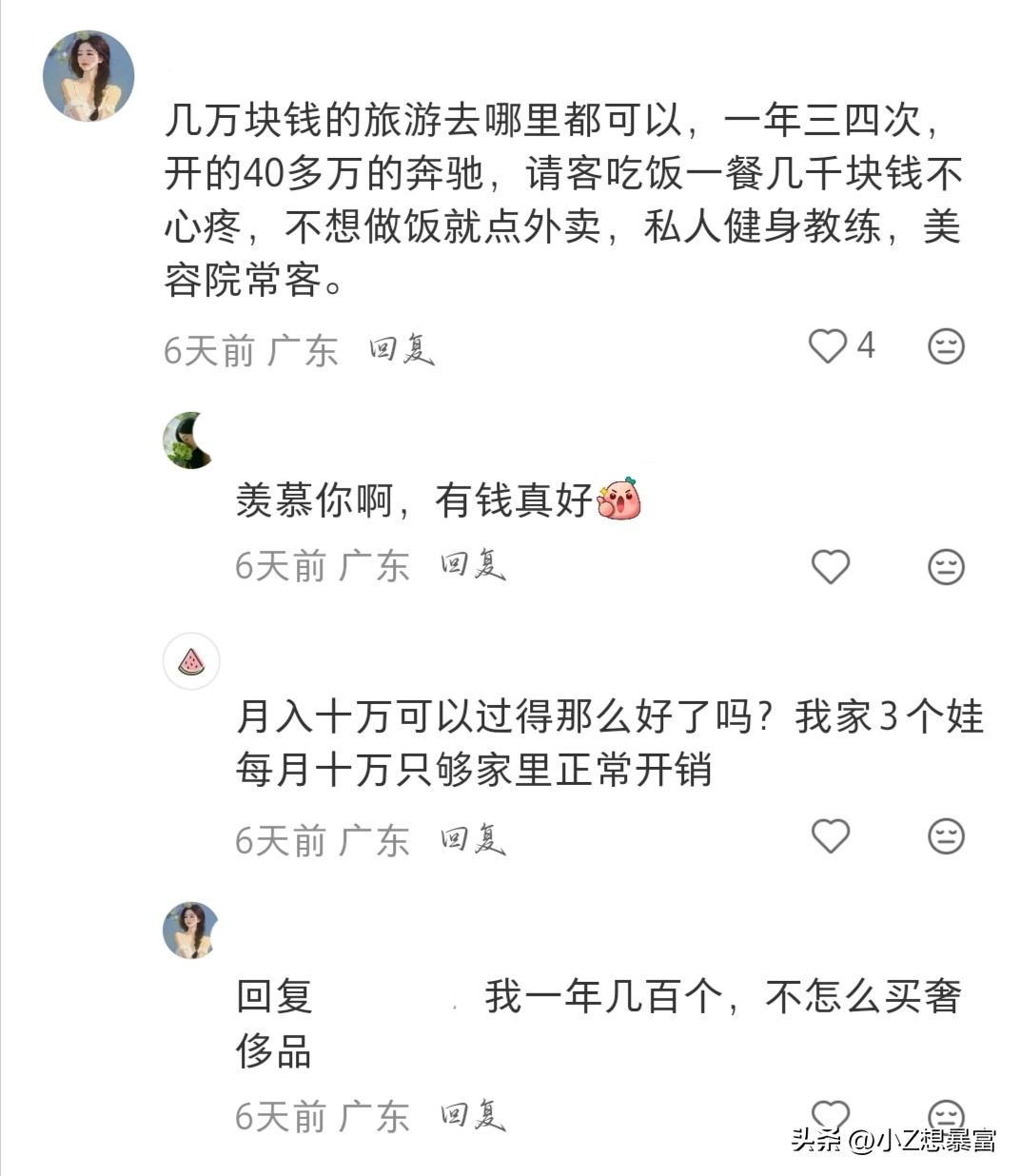Like the top comment about the Mercedes

tap(826, 346)
